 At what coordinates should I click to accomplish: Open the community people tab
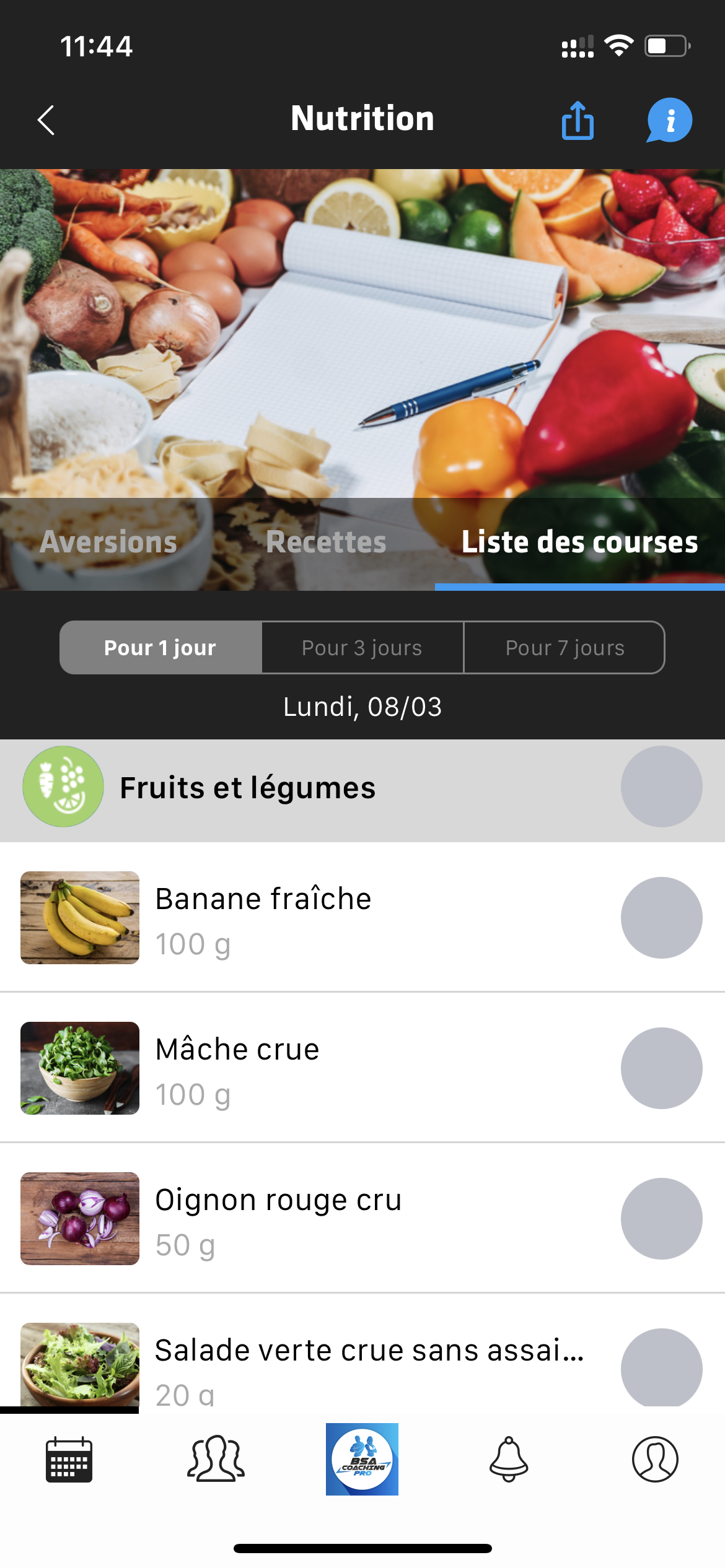[x=216, y=1460]
